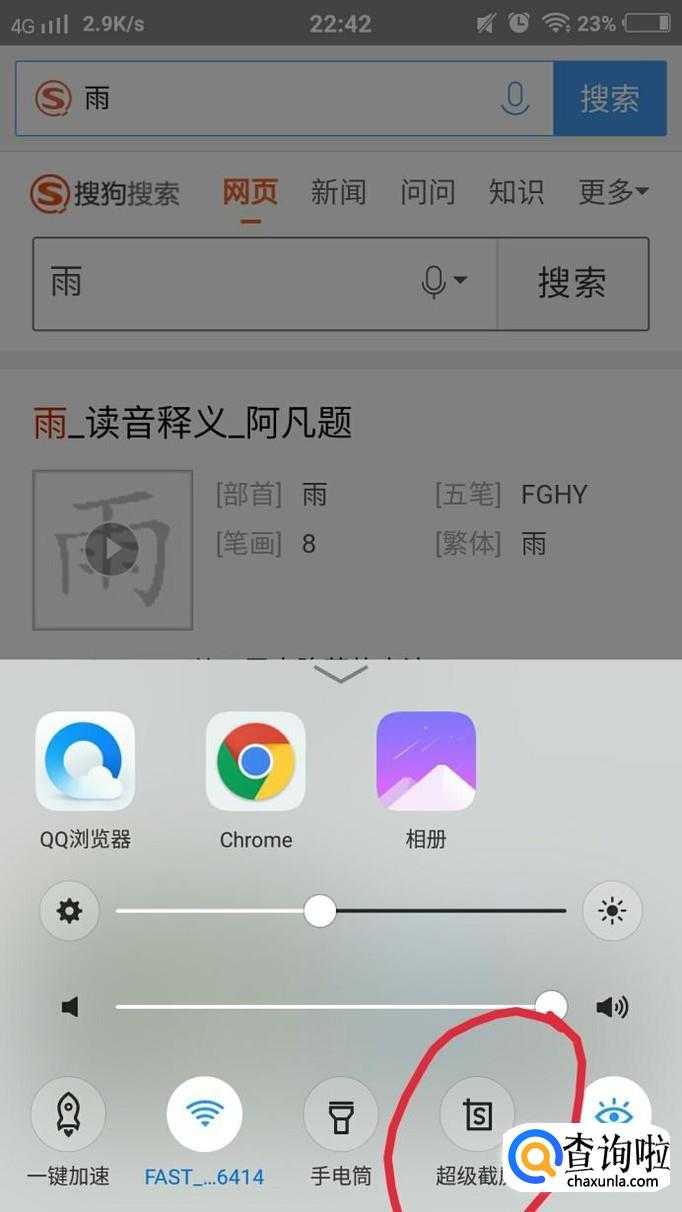Screen dimensions: 682x1212
Task: Open the 相册 gallery app
Action: [x=426, y=762]
